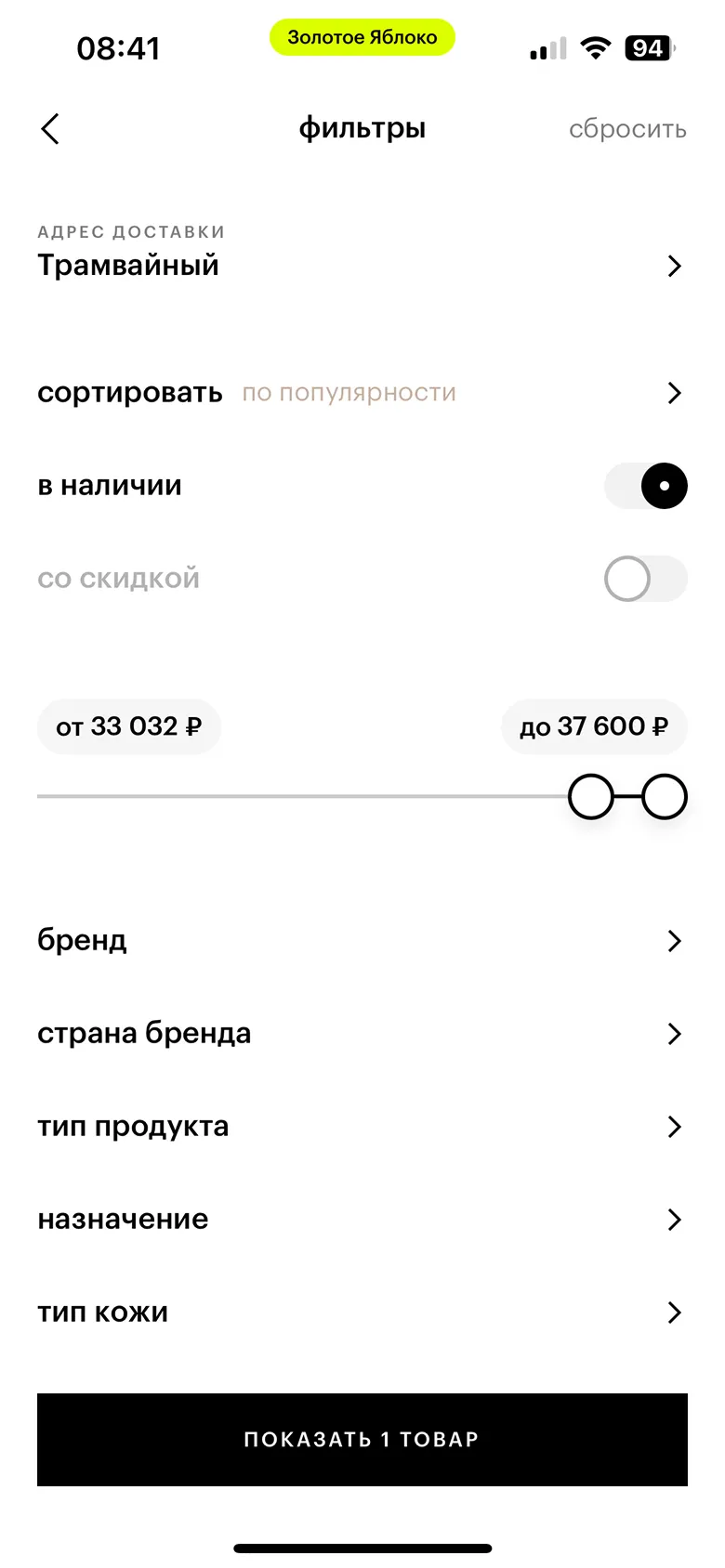
Task: Edit the minimum price от 33 032 ₽
Action: tap(129, 726)
